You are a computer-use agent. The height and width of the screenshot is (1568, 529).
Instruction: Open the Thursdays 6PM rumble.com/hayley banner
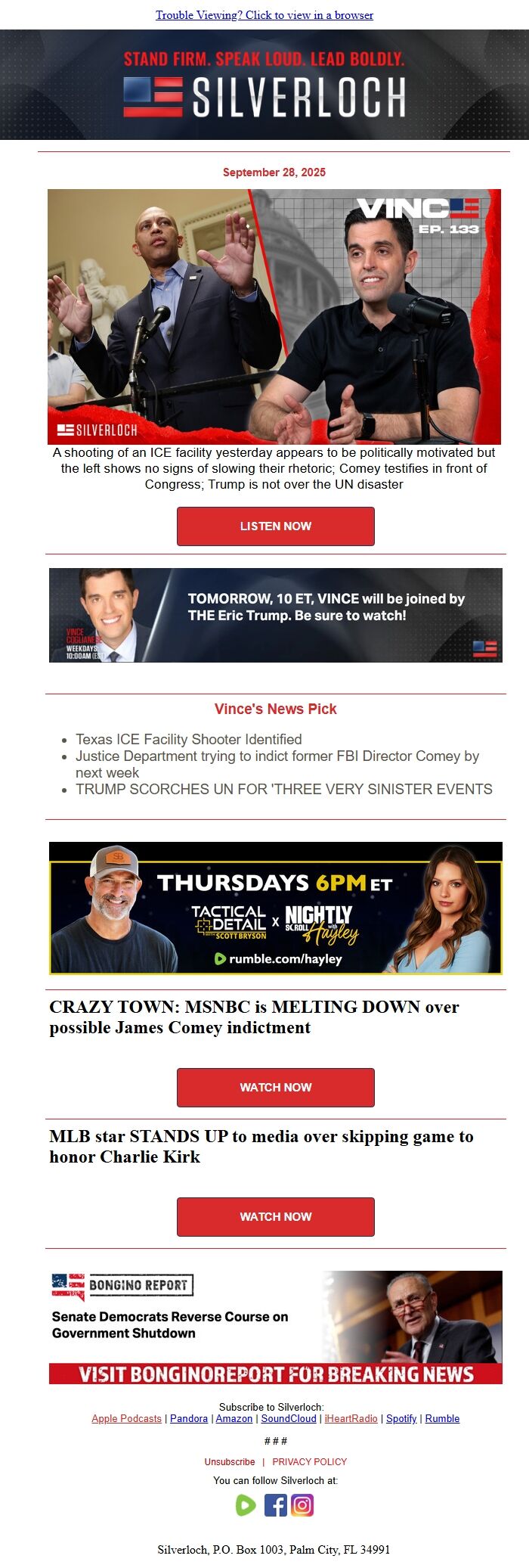(276, 908)
